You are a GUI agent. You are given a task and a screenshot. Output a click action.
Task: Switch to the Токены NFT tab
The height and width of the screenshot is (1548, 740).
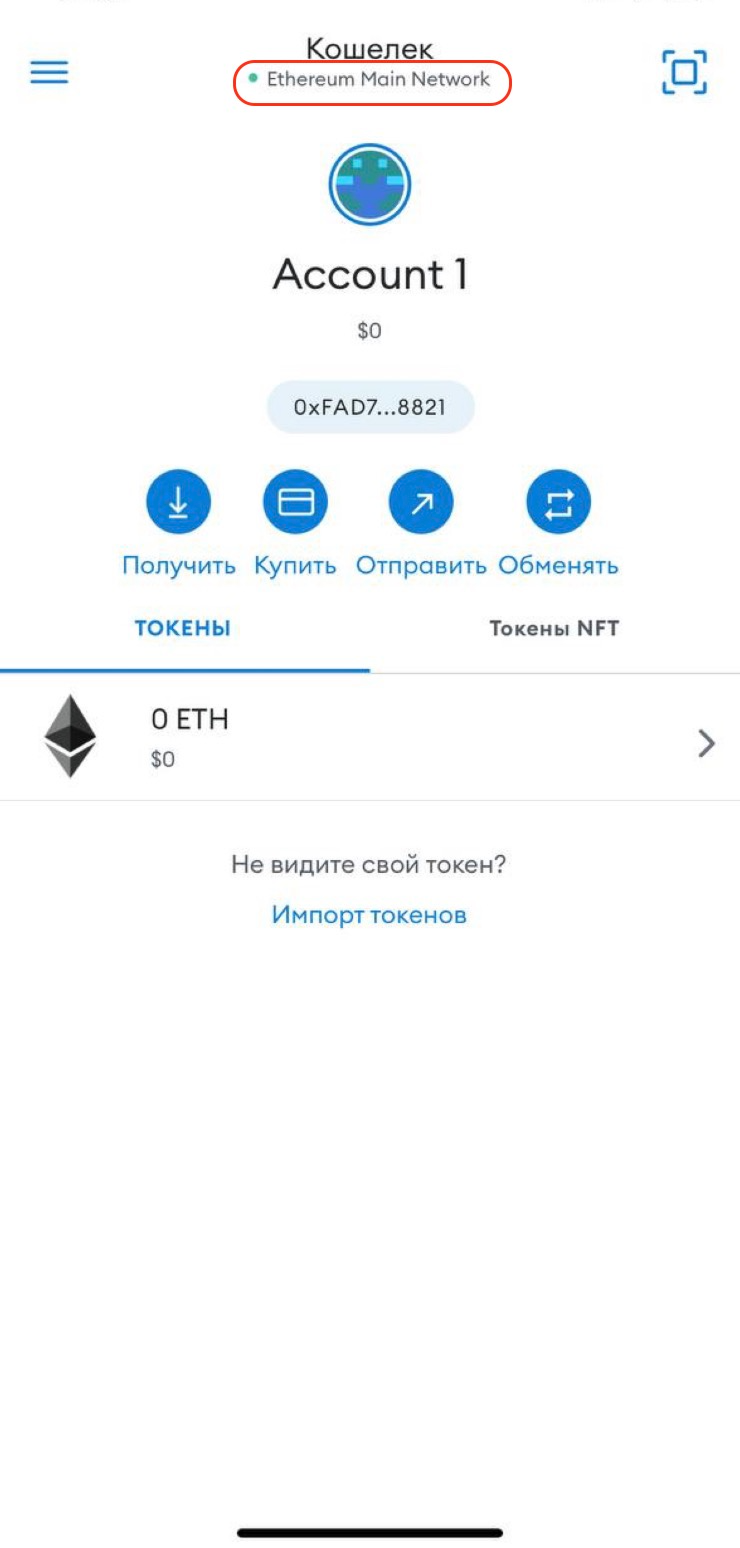[554, 628]
